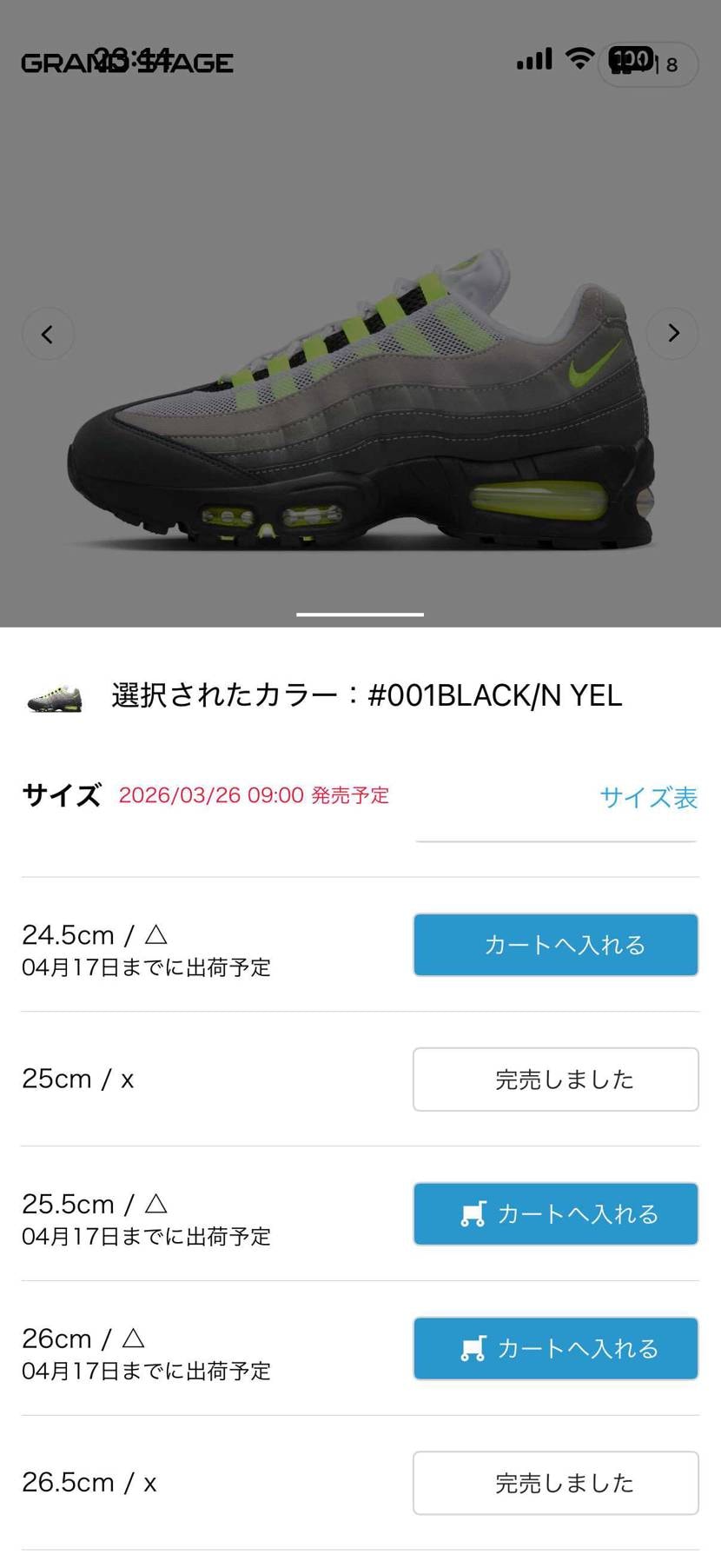
Task: Add 25.5cm size to cart
Action: (x=555, y=1213)
